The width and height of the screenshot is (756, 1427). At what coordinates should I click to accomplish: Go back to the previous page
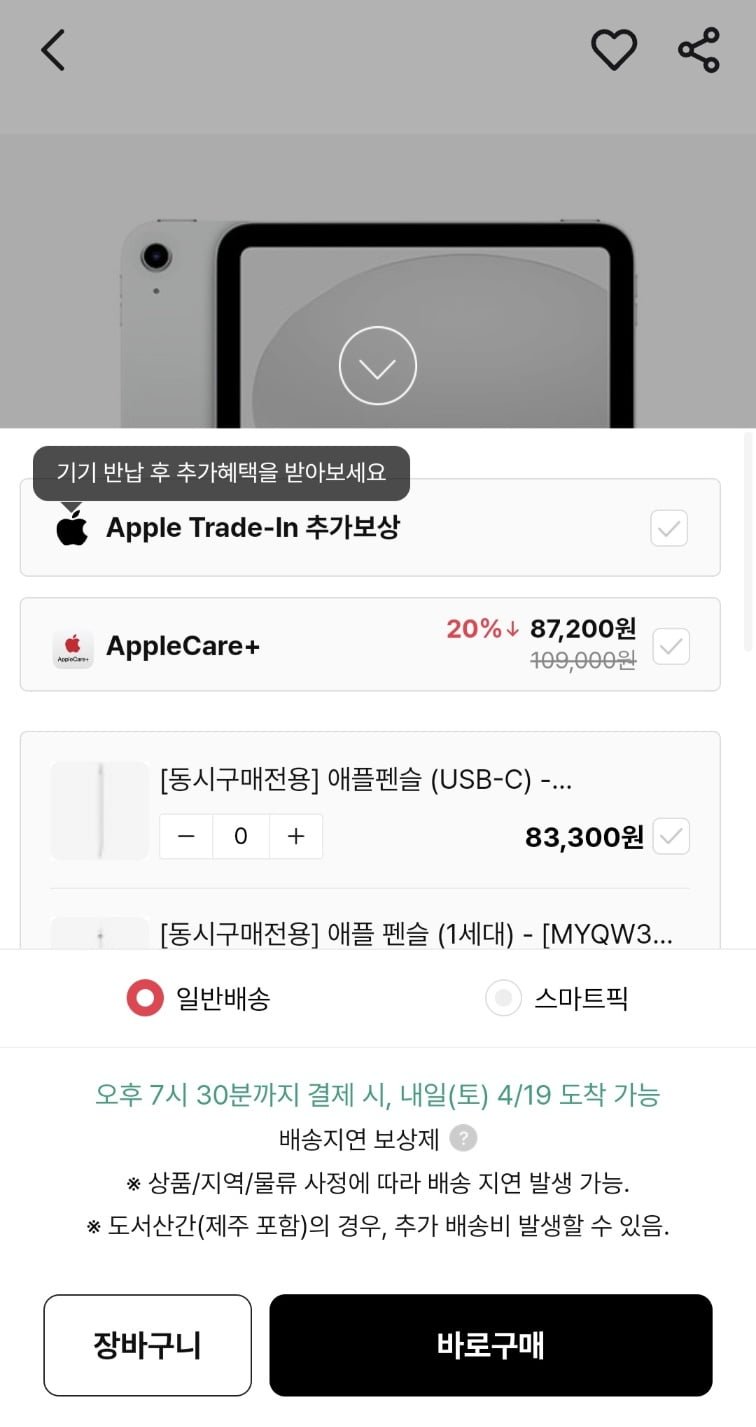(53, 50)
